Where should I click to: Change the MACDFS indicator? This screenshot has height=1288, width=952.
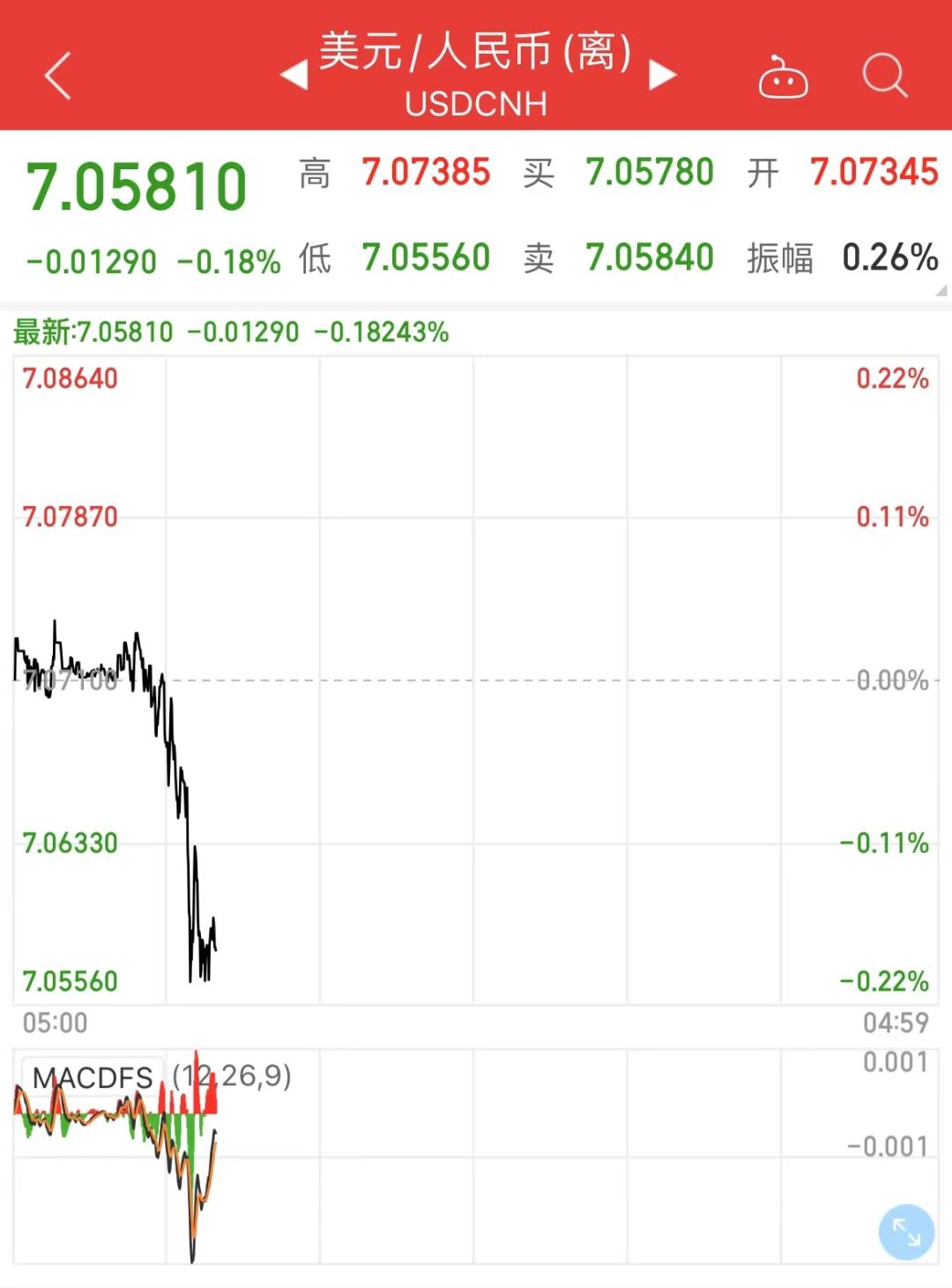click(93, 1076)
